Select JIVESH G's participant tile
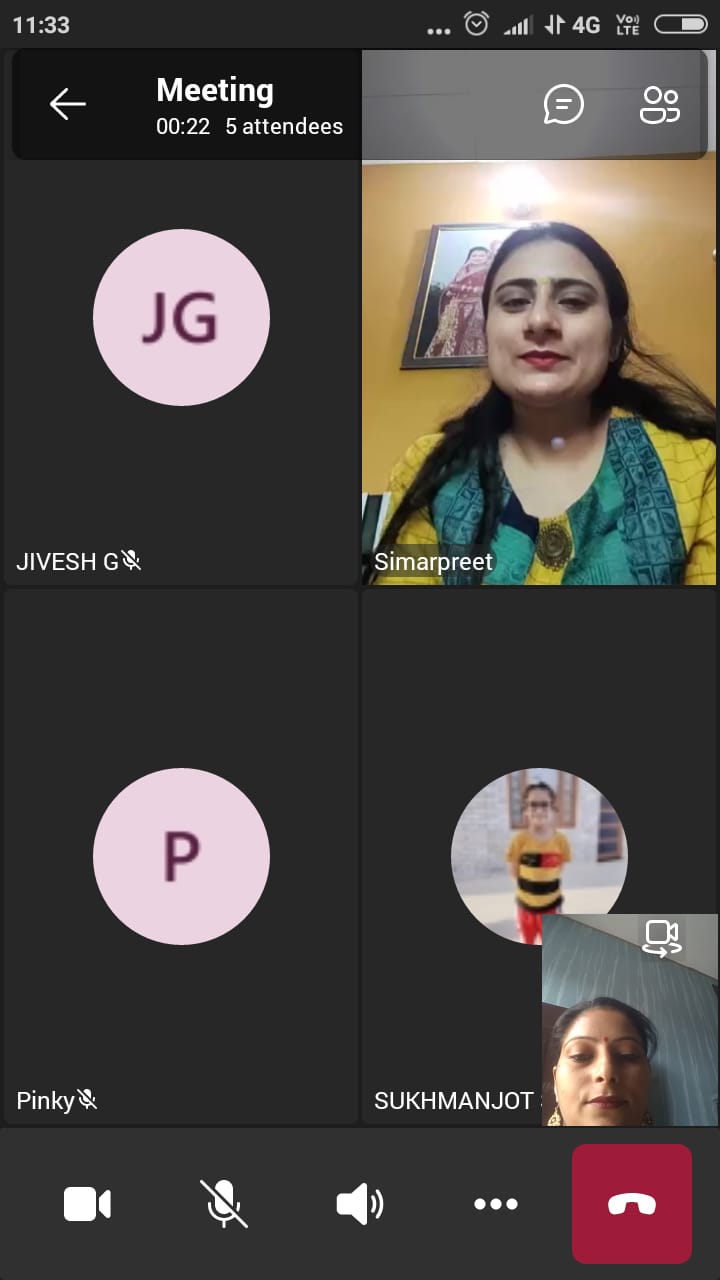 pyautogui.click(x=181, y=318)
